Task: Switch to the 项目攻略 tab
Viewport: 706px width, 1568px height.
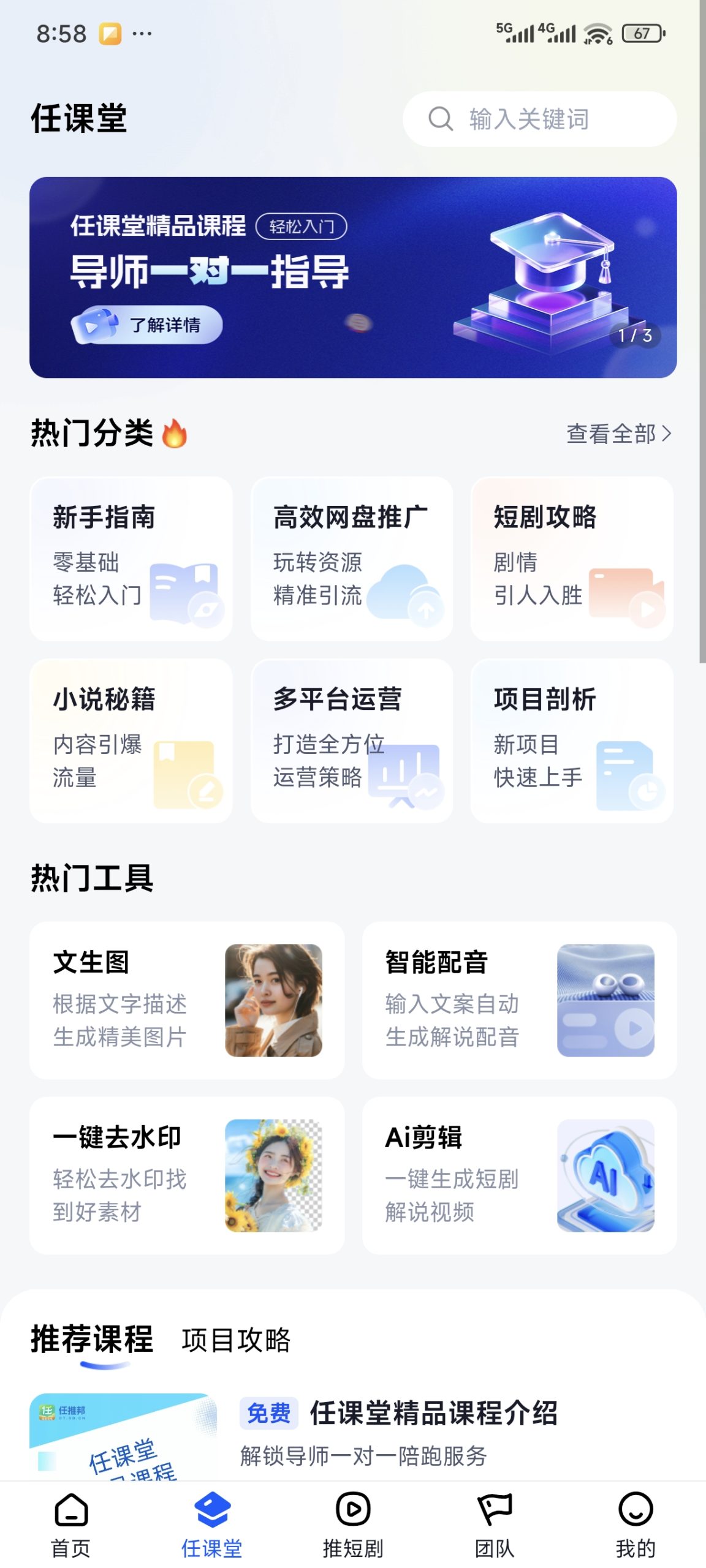Action: tap(236, 1340)
